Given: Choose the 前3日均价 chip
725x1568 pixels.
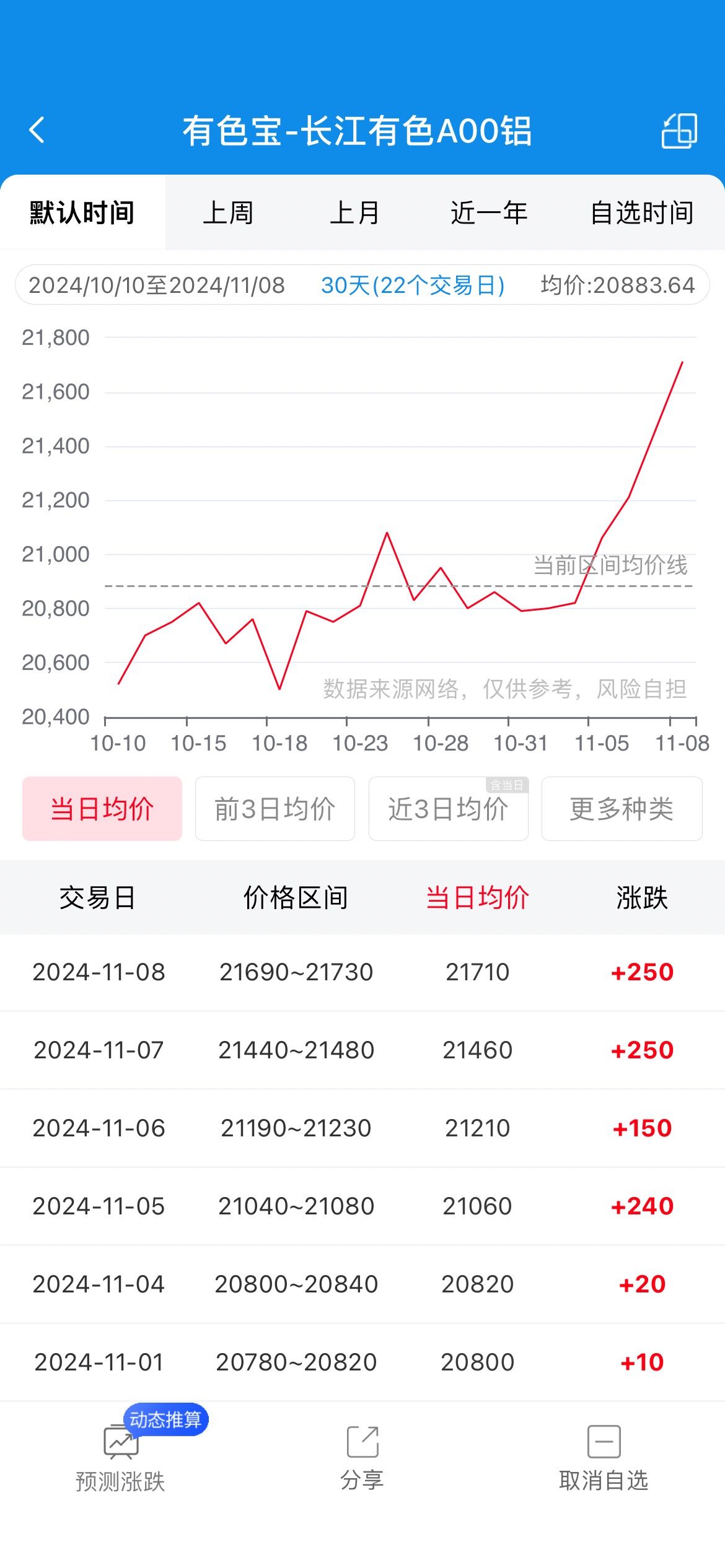Looking at the screenshot, I should [x=275, y=809].
